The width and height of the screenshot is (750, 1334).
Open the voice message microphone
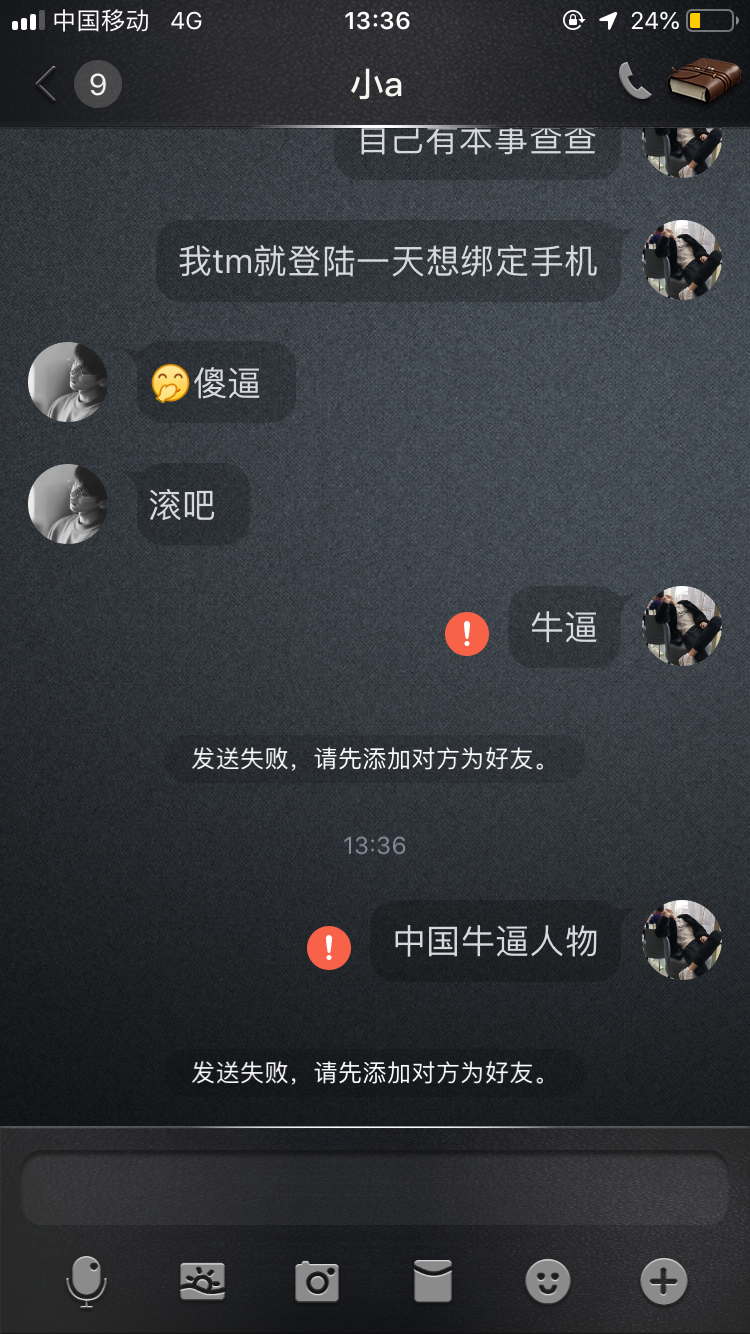(x=86, y=1281)
